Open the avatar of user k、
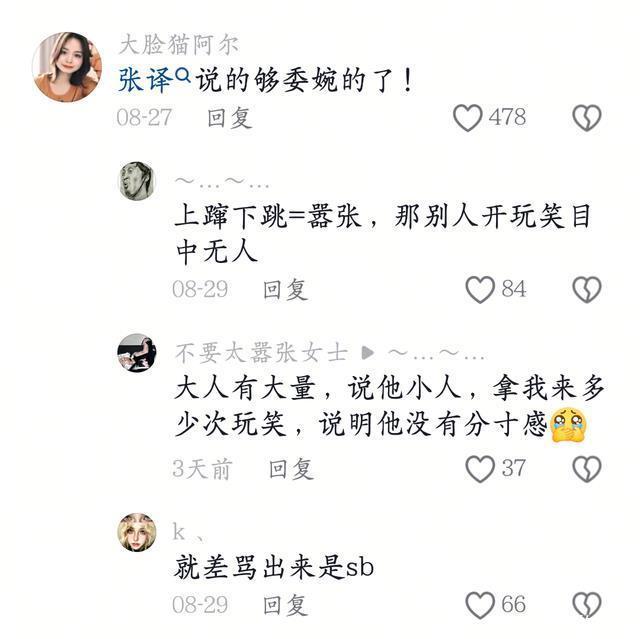Viewport: 640px width, 639px height. click(x=137, y=532)
